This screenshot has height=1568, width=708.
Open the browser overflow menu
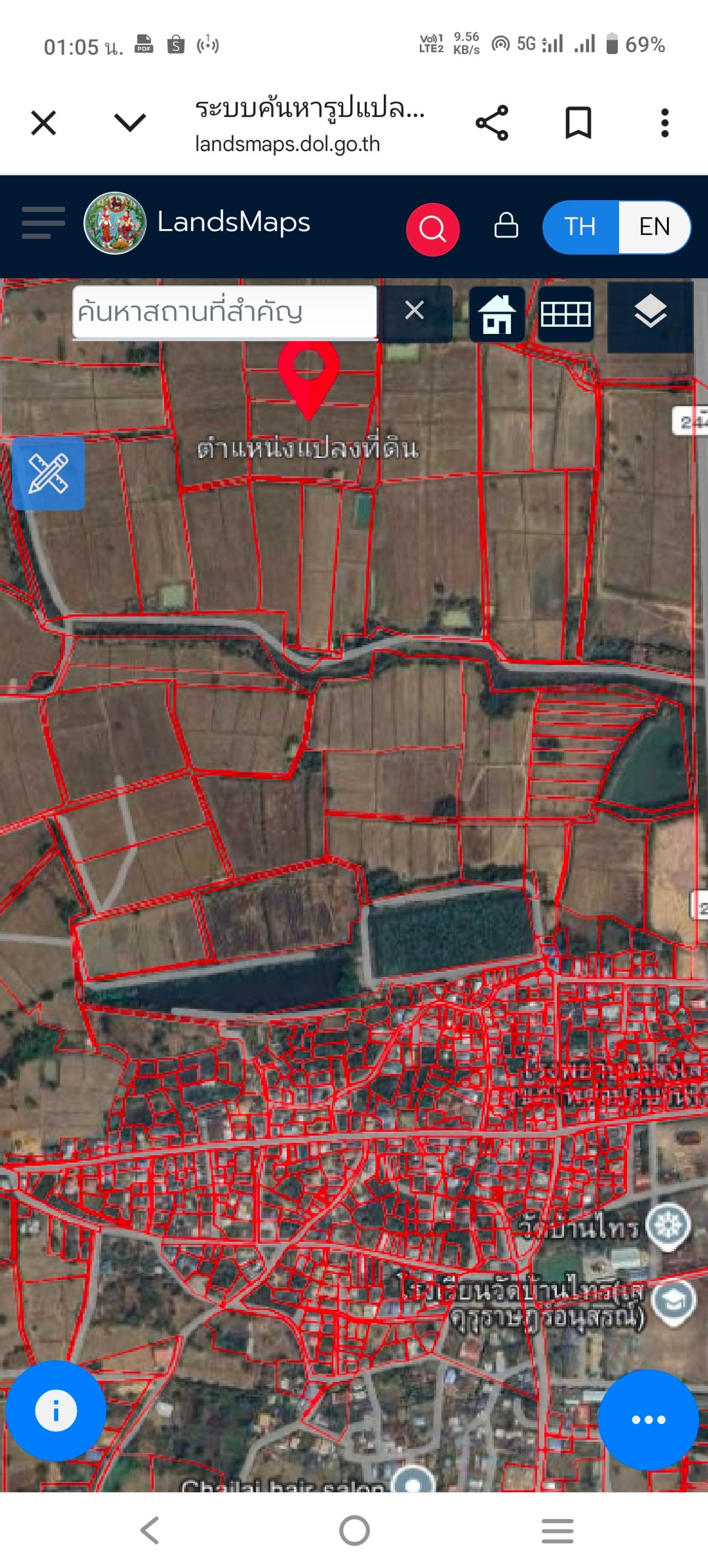(x=664, y=123)
